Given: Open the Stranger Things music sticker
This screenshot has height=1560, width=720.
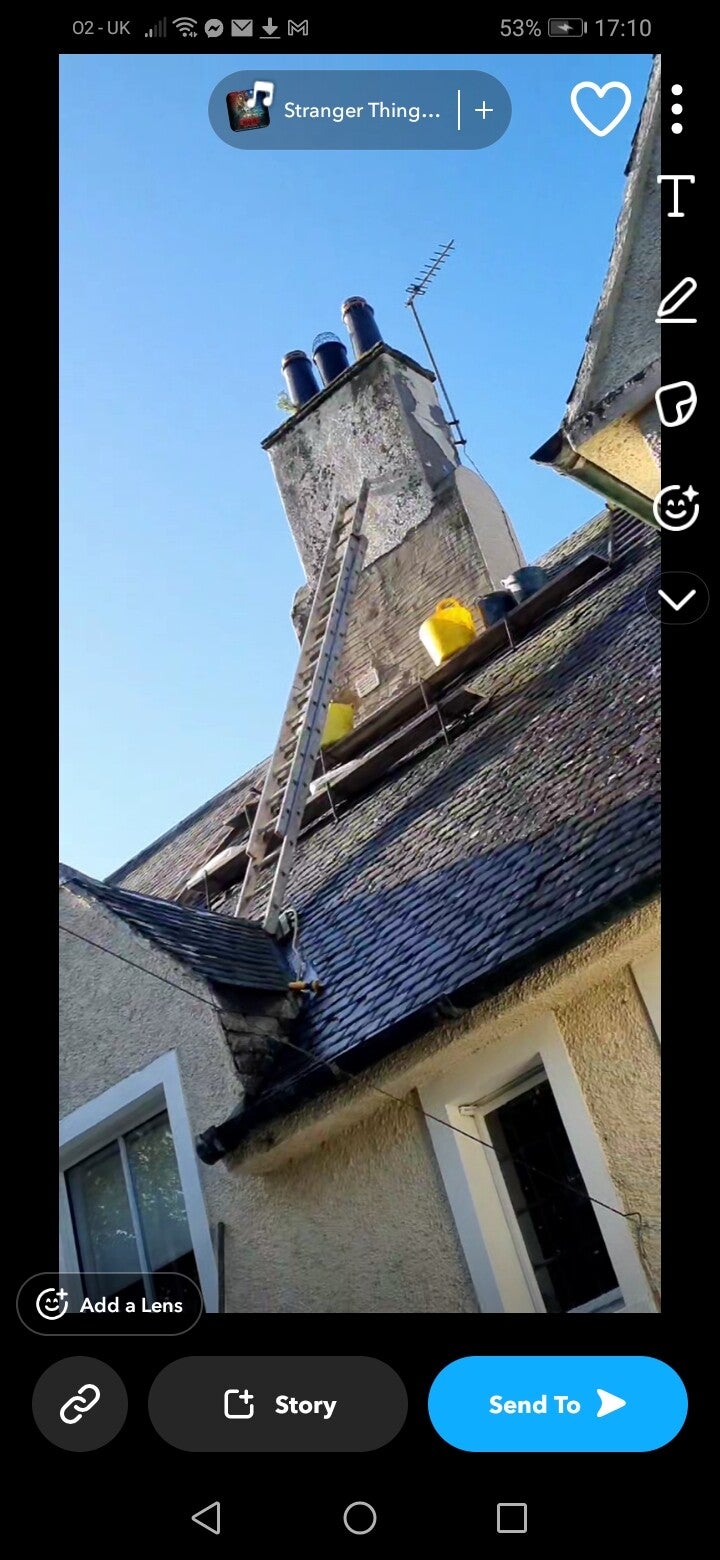Looking at the screenshot, I should [x=335, y=110].
